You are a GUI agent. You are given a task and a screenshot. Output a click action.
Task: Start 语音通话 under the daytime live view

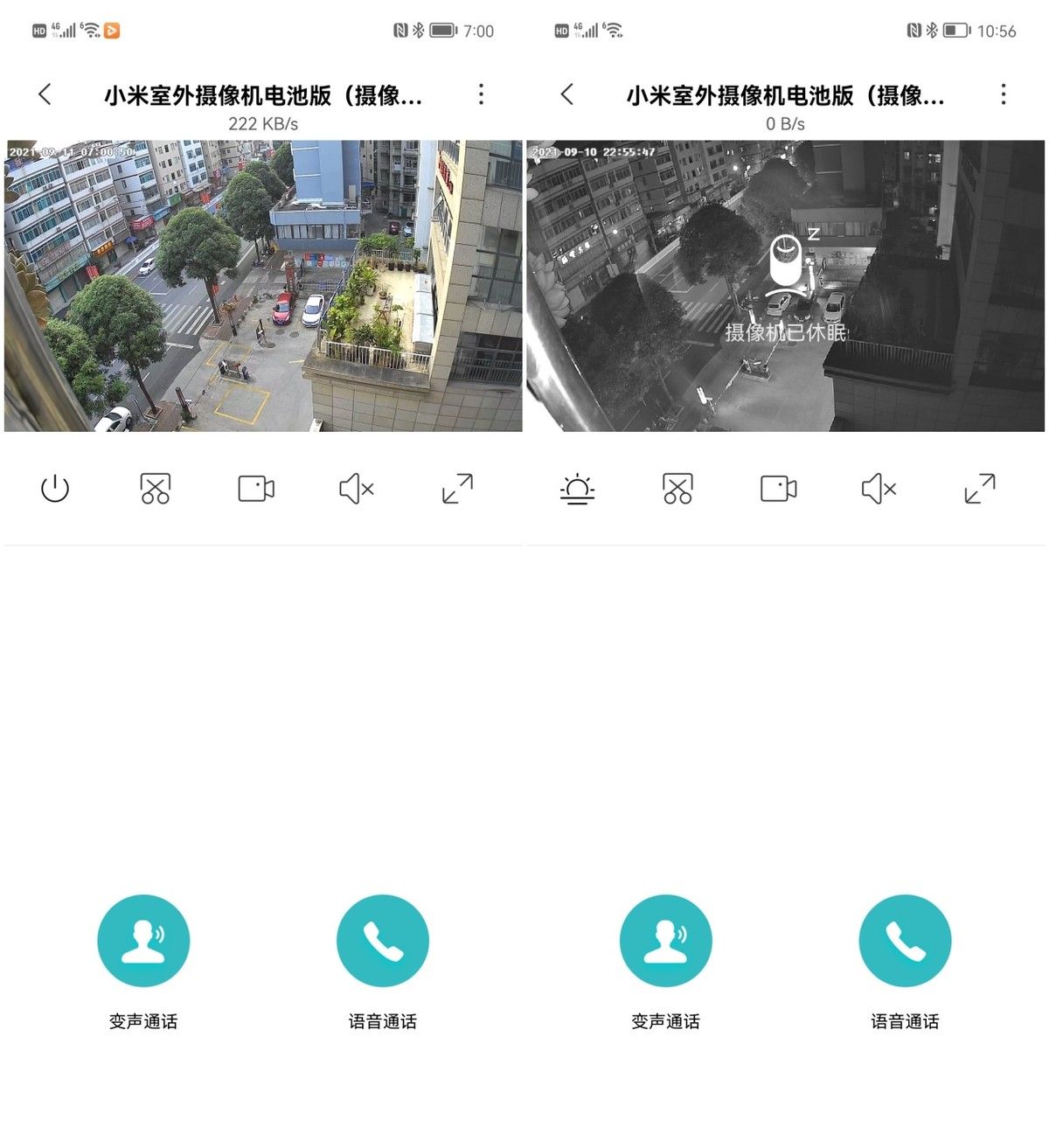point(383,941)
